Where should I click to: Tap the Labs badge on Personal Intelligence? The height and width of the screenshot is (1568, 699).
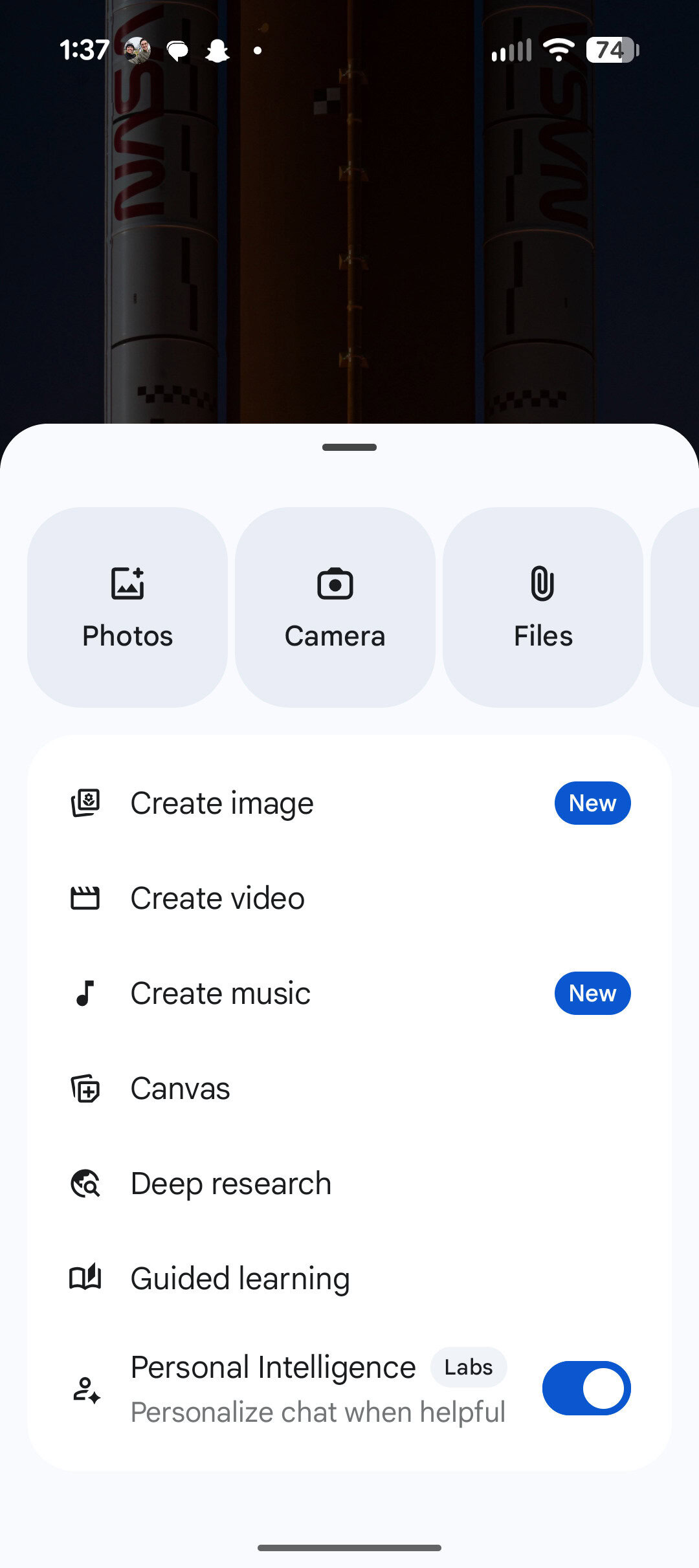(x=468, y=1367)
